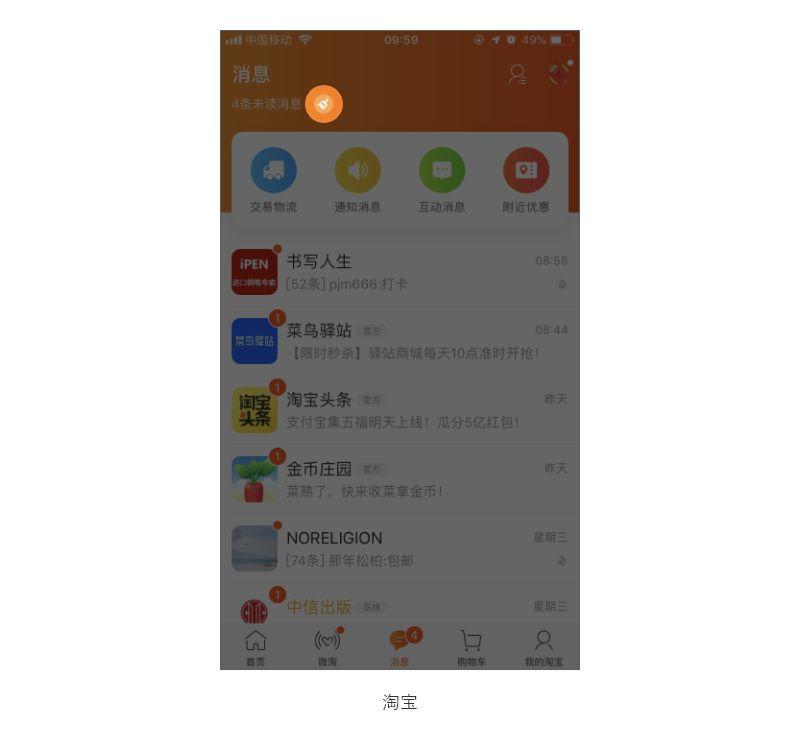Open 互动消息 category

pyautogui.click(x=441, y=180)
